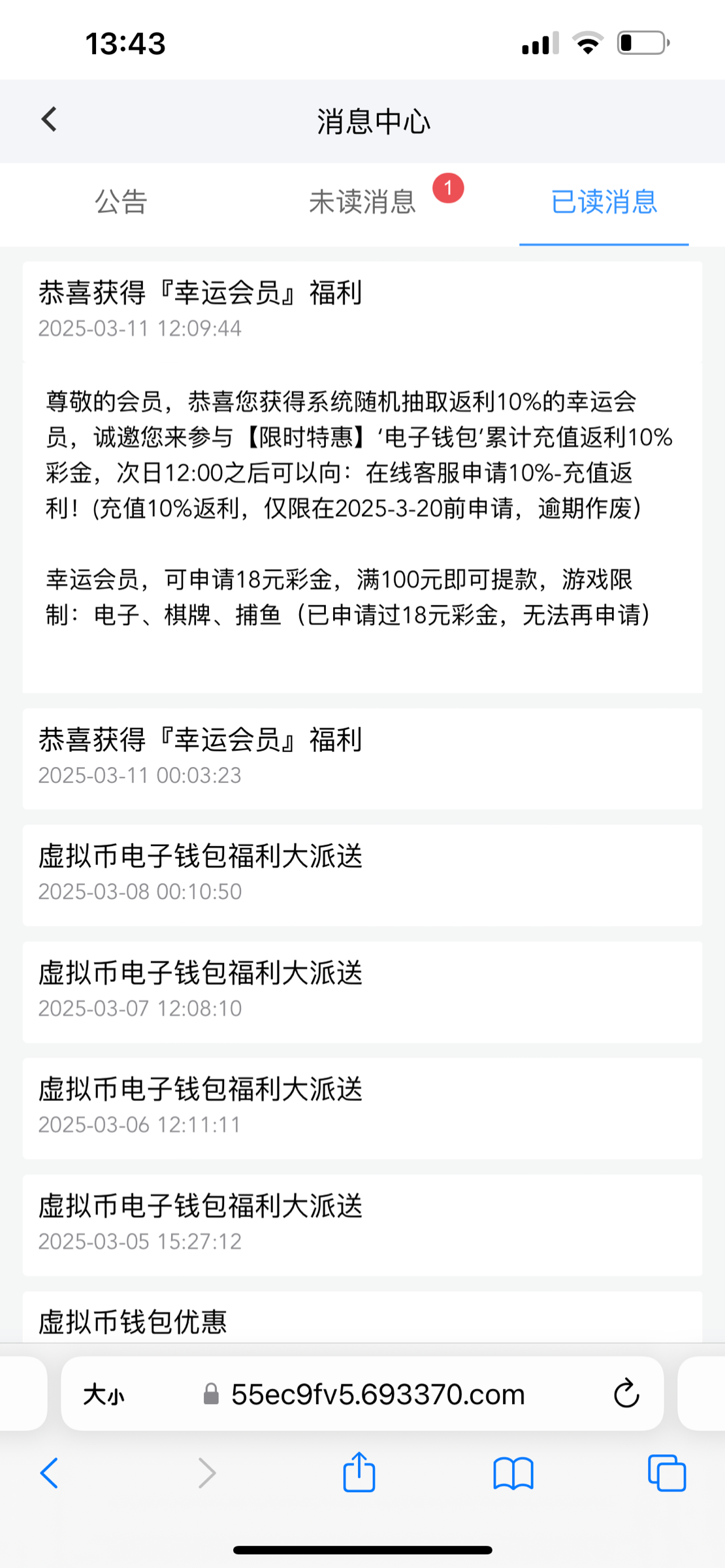Switch to the 公告 tab

(121, 202)
